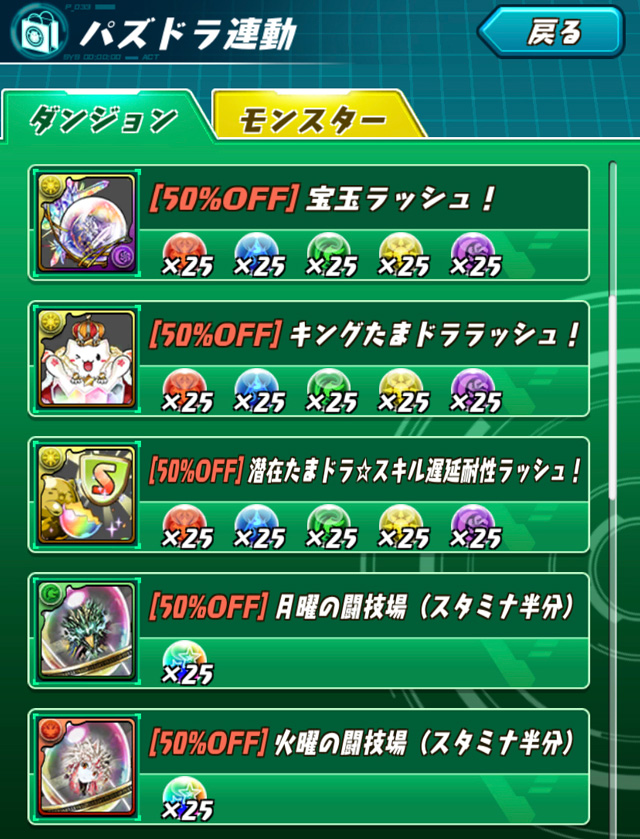This screenshot has height=839, width=640.
Task: Open キングたまドララッシュ！ dungeon
Action: point(309,360)
